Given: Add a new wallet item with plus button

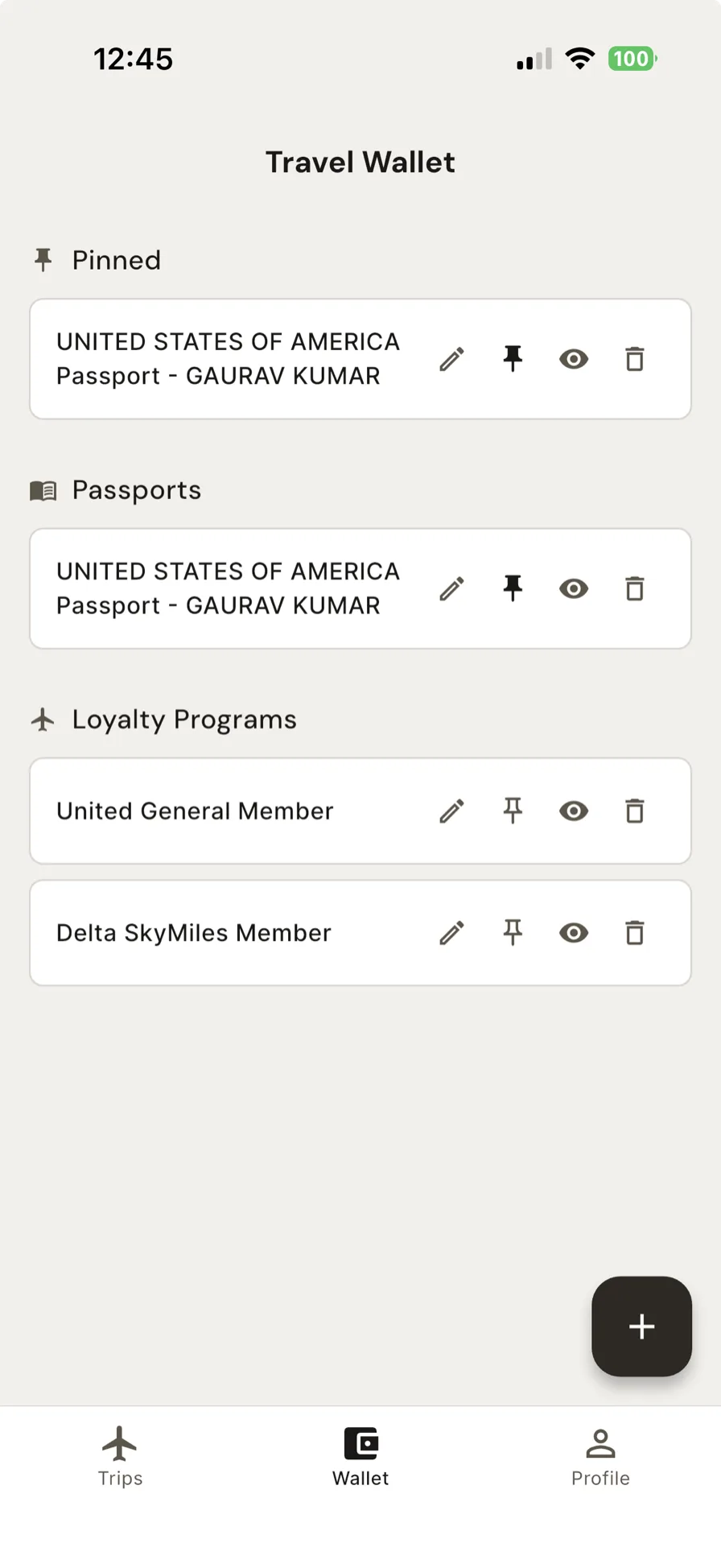Looking at the screenshot, I should click(641, 1326).
